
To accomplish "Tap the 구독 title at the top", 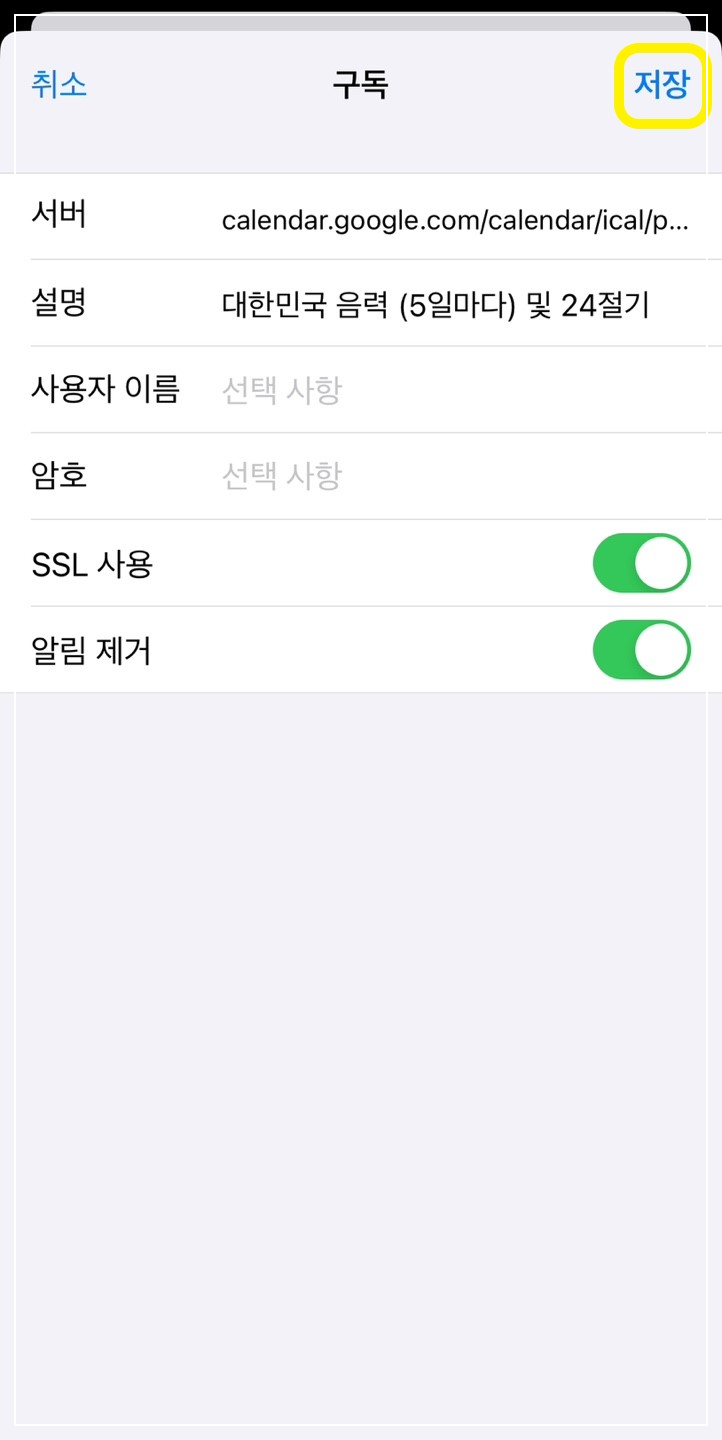I will click(x=361, y=86).
